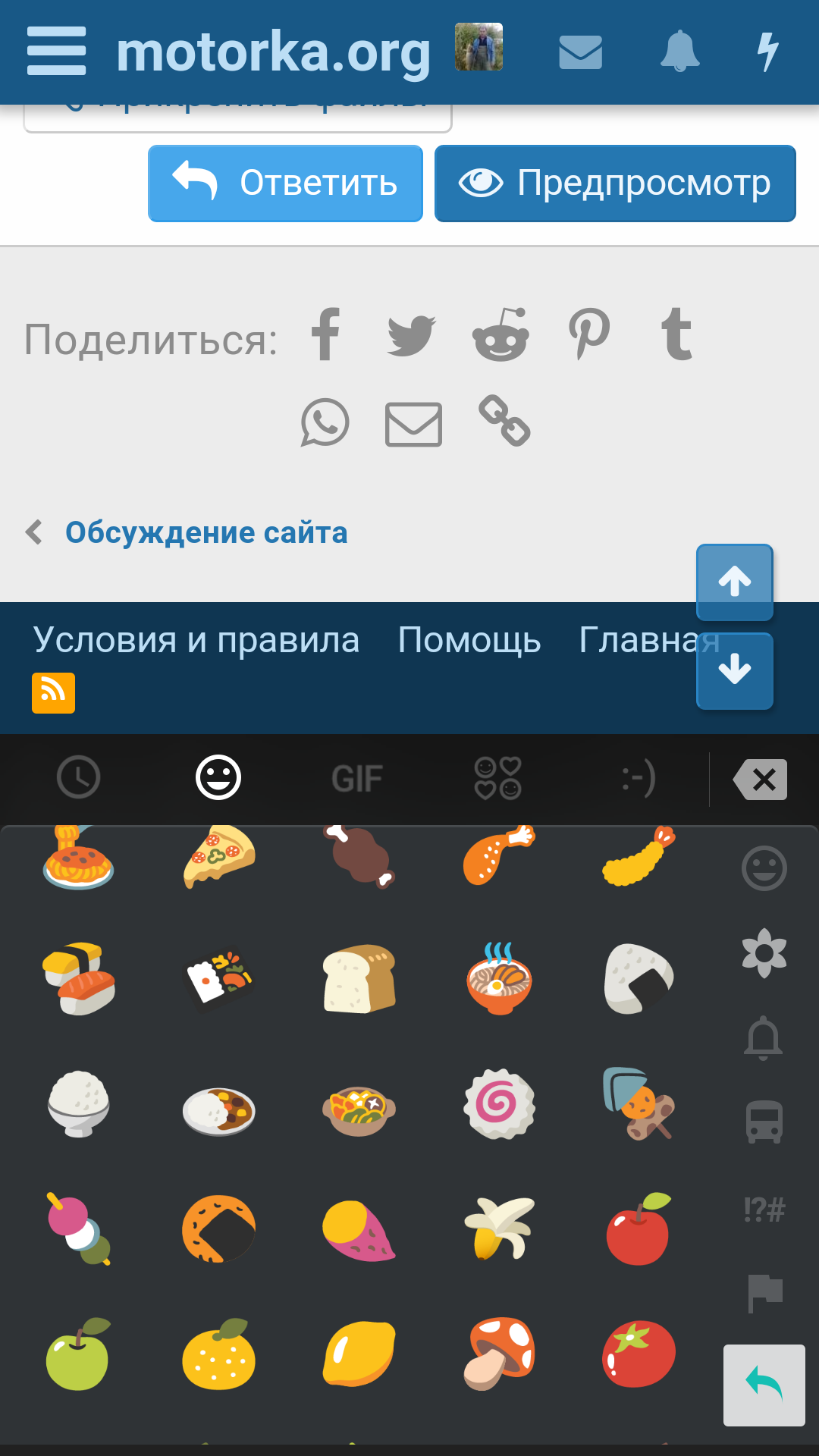Open Предпросмотр post preview
This screenshot has height=1456, width=819.
click(x=615, y=184)
